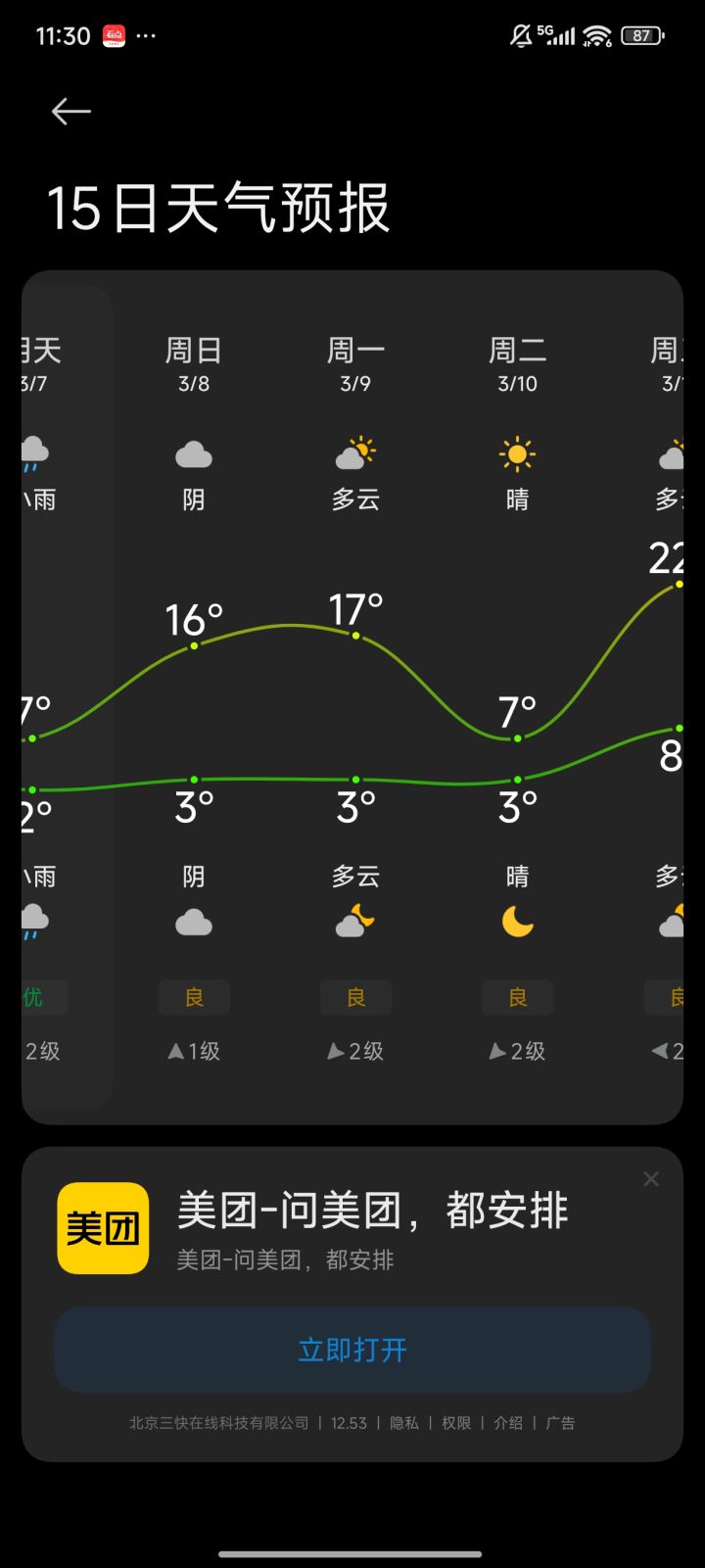Tap Sunday's overcast cloud weather icon

tap(193, 452)
